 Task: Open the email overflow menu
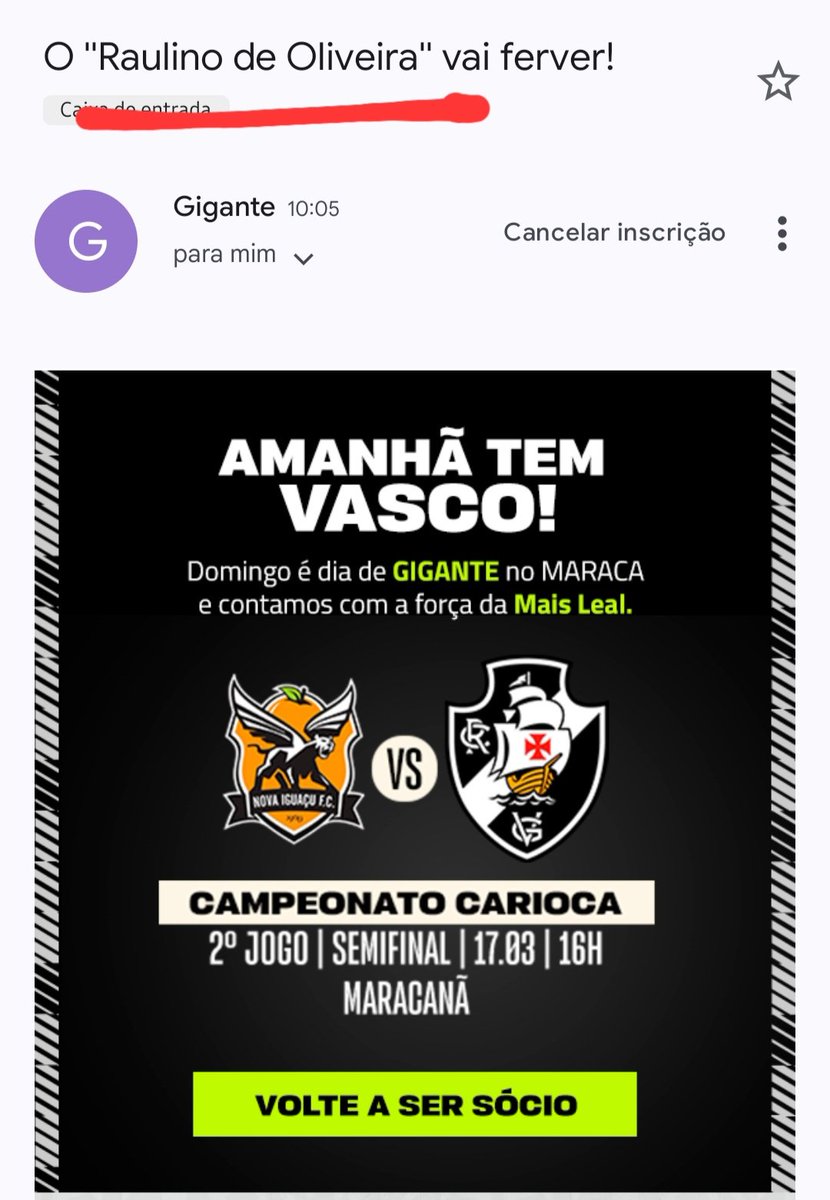pyautogui.click(x=782, y=233)
